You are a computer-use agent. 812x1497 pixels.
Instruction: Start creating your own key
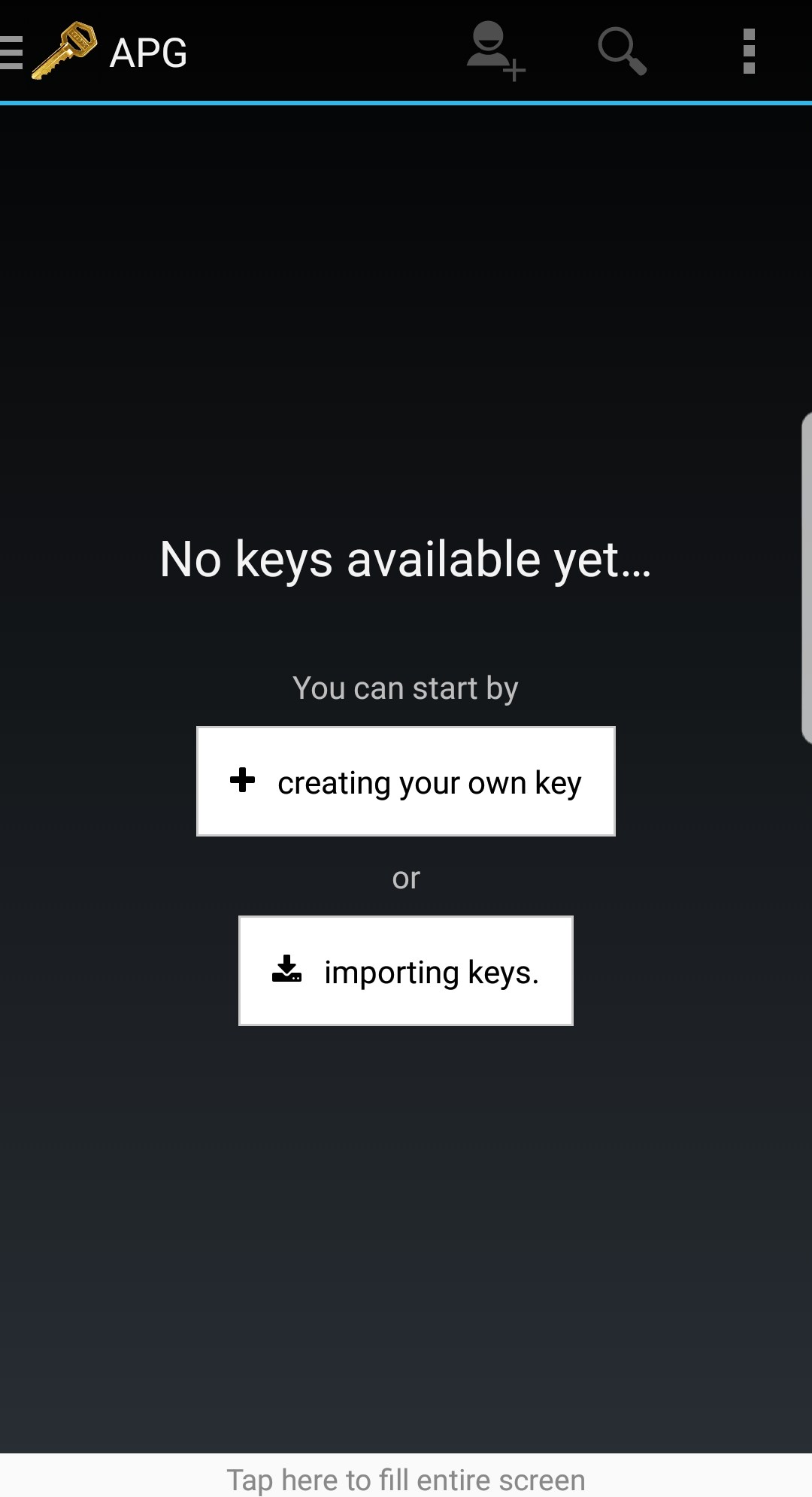[x=406, y=782]
